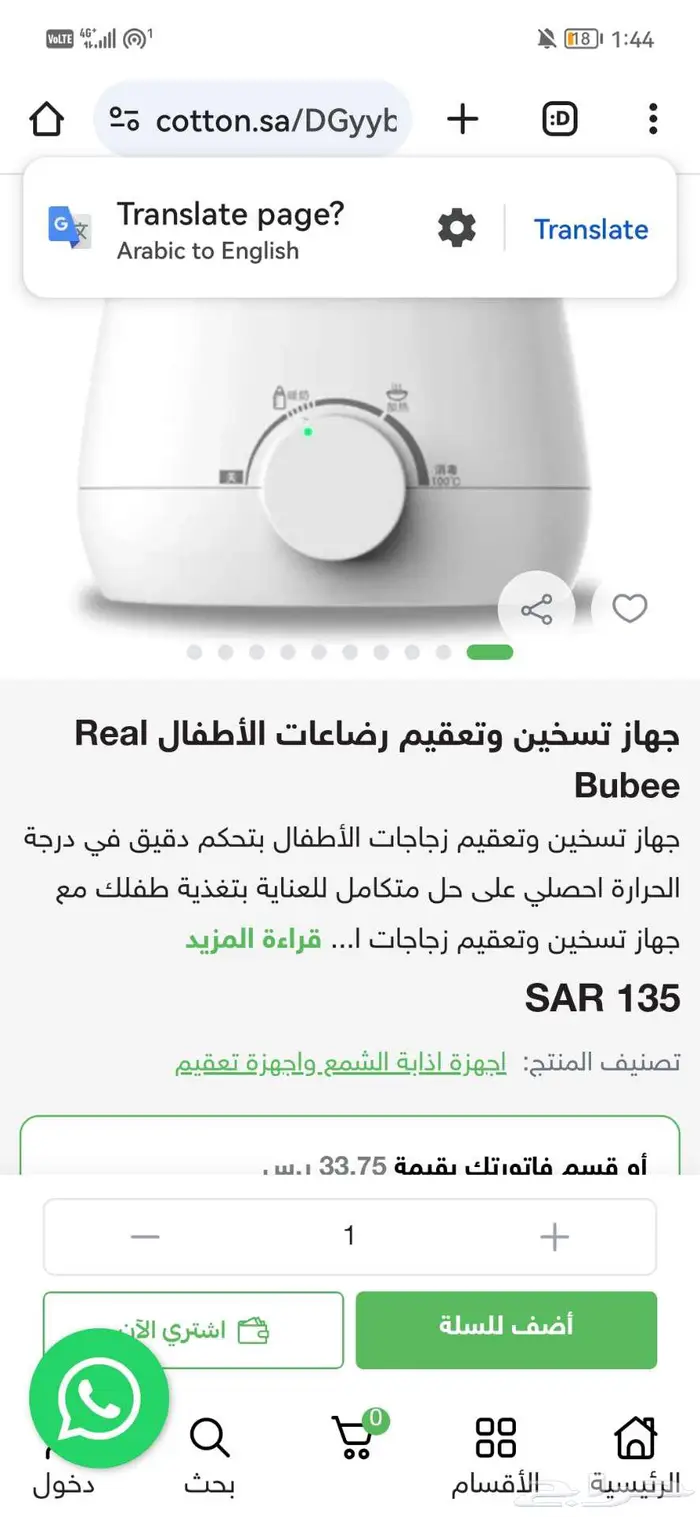This screenshot has height=1517, width=700.
Task: Open the browser overflow menu
Action: coord(653,120)
